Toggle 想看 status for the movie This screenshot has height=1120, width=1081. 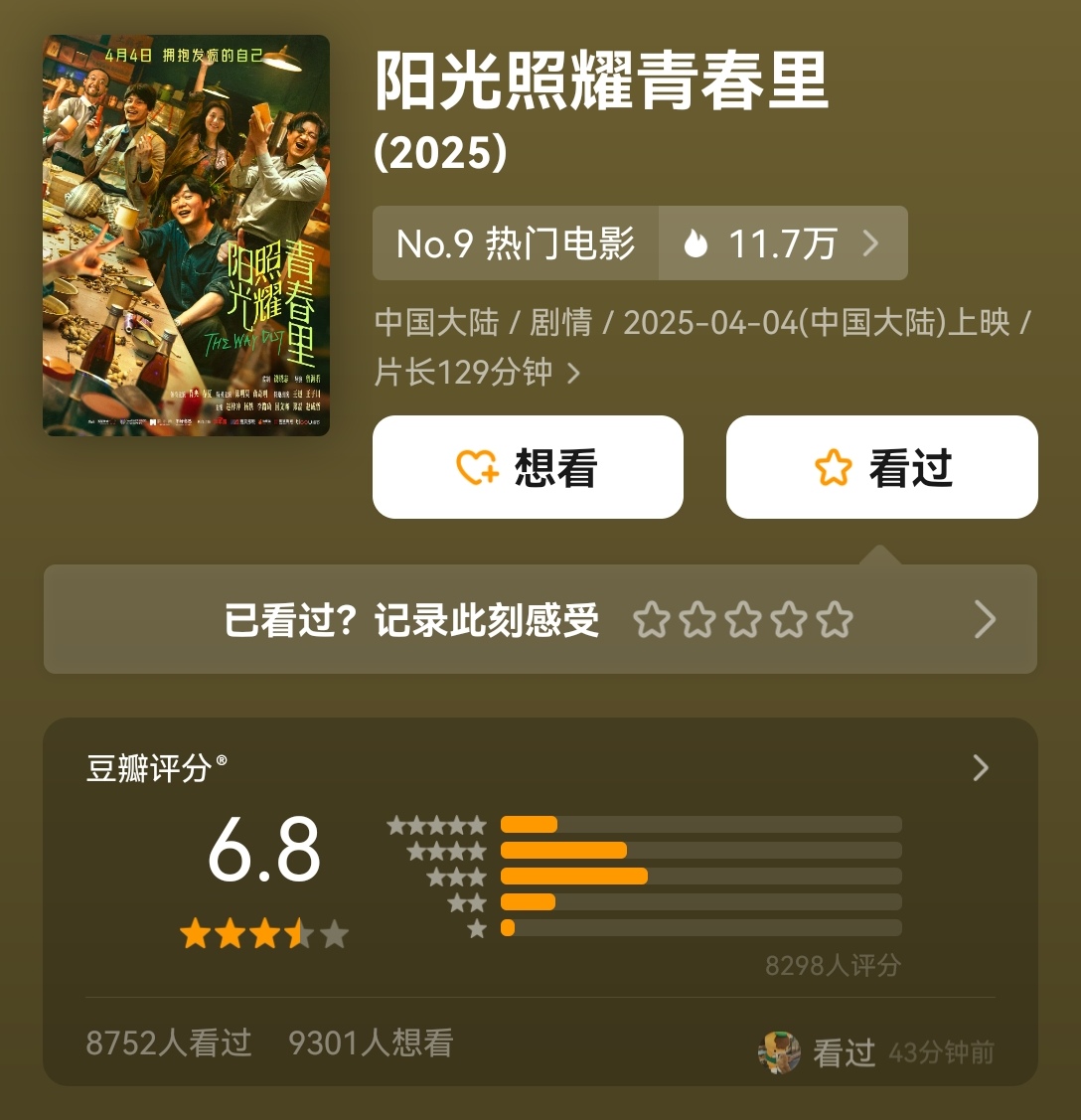pyautogui.click(x=528, y=467)
